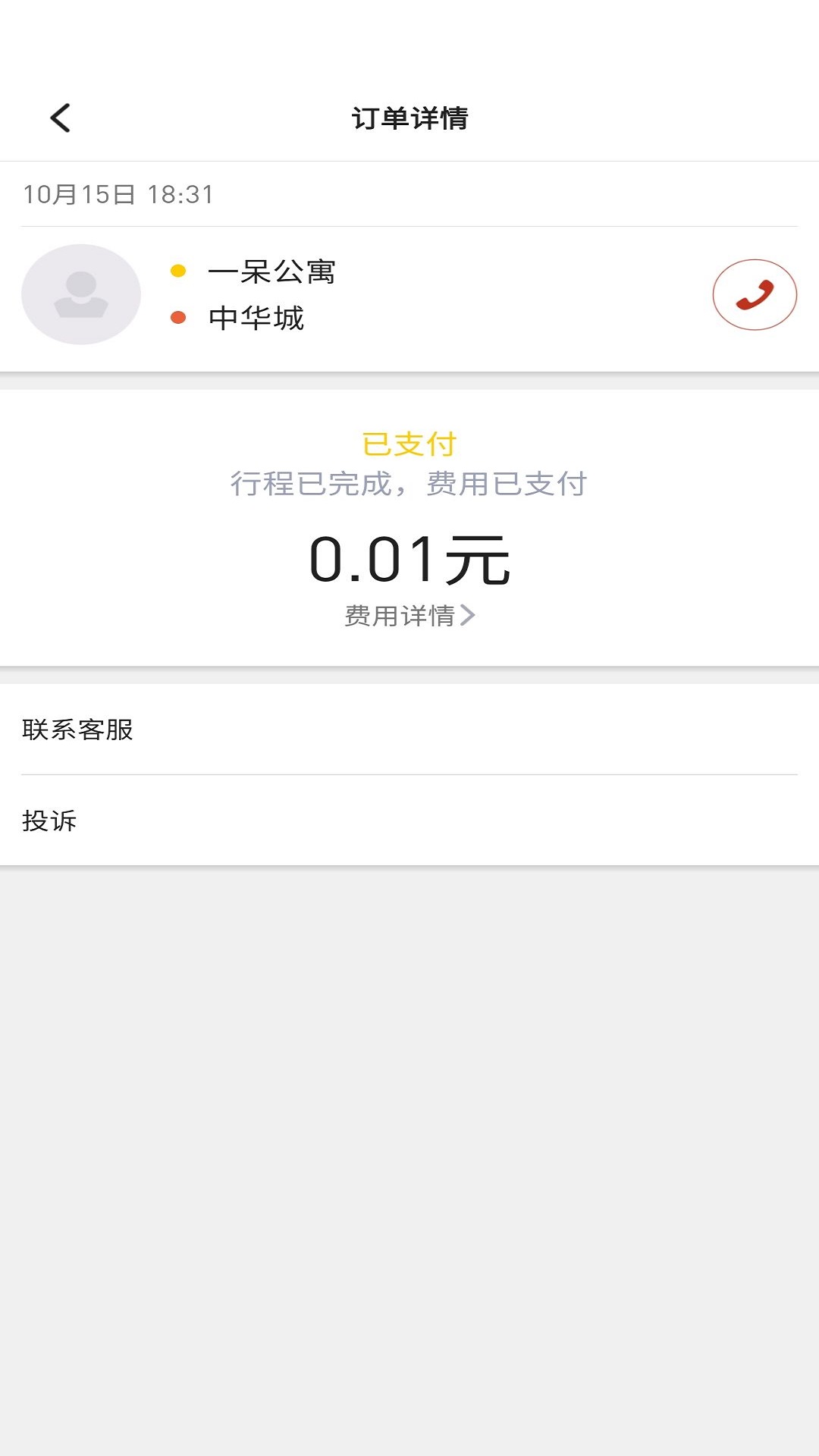Call the driver with the phone icon
This screenshot has width=819, height=1456.
click(755, 295)
